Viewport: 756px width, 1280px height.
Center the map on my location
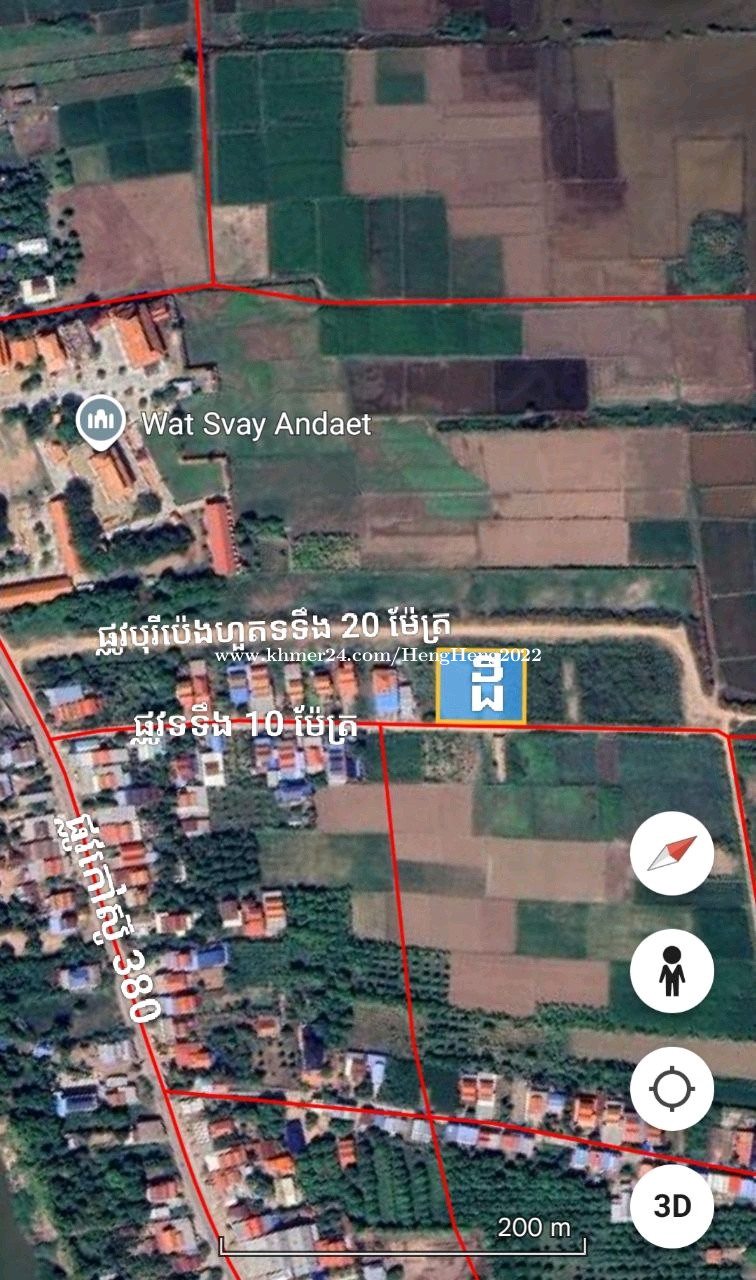671,1089
